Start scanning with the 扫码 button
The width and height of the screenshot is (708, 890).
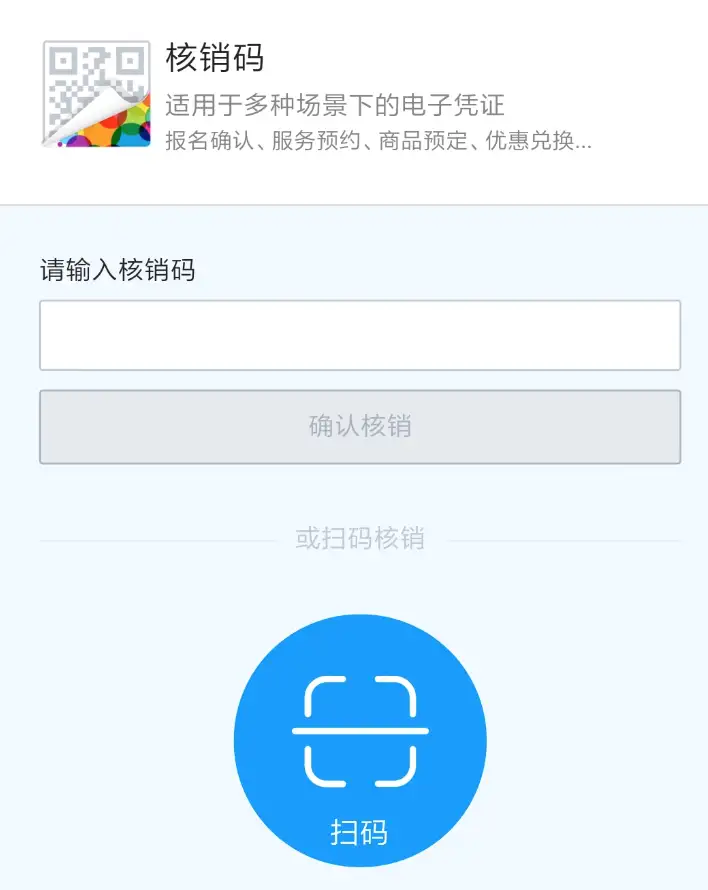click(x=360, y=741)
